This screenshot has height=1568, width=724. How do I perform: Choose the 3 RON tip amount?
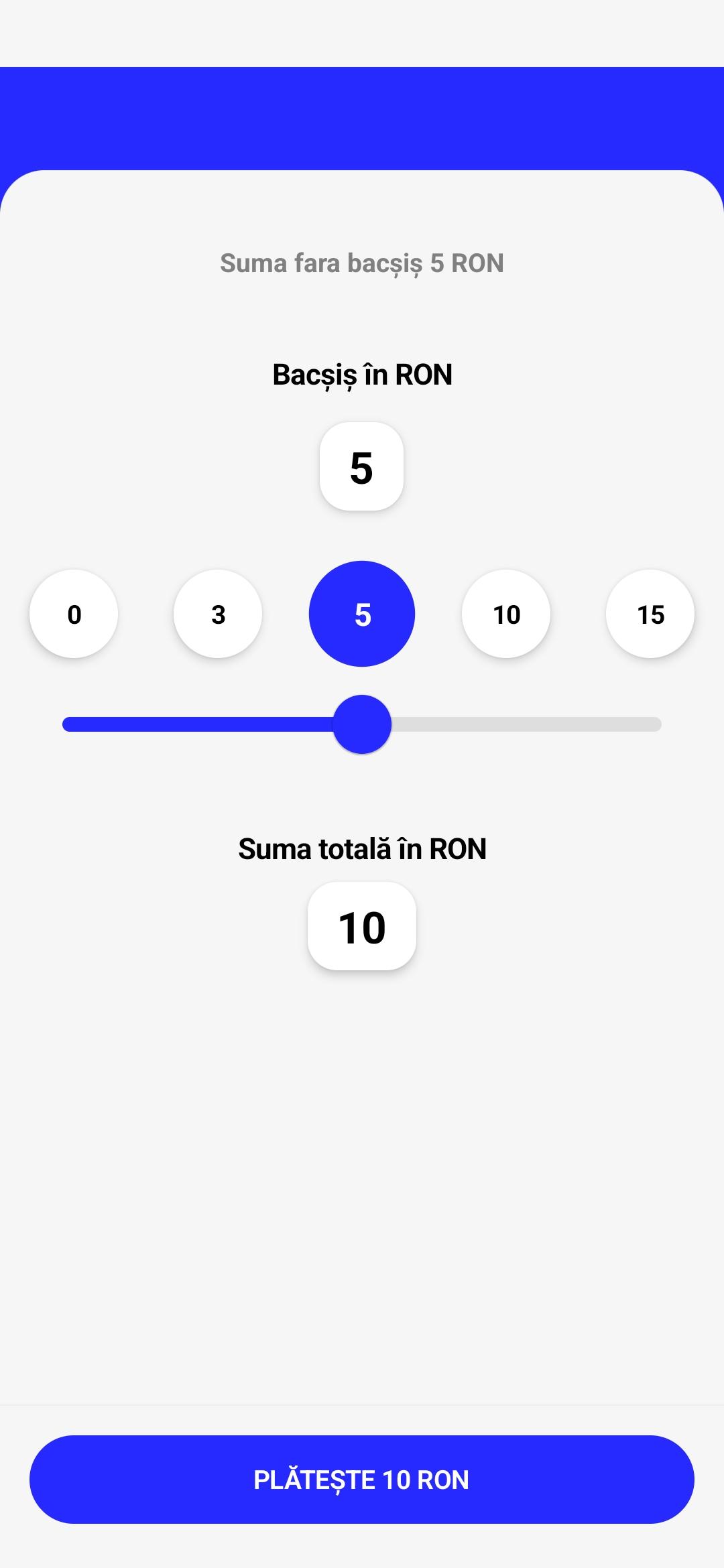(x=218, y=614)
